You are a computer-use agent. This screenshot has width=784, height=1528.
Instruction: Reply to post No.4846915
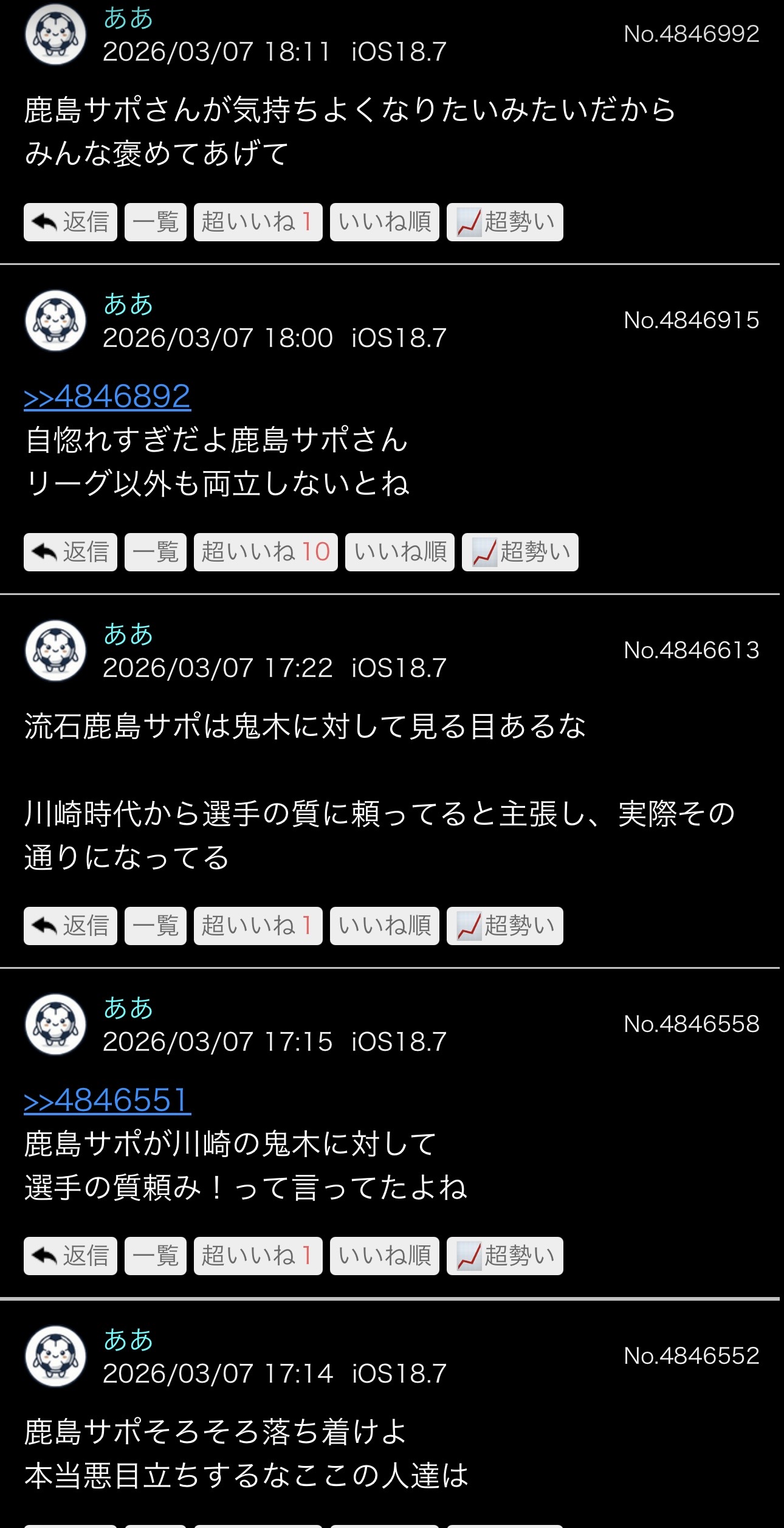pyautogui.click(x=70, y=552)
